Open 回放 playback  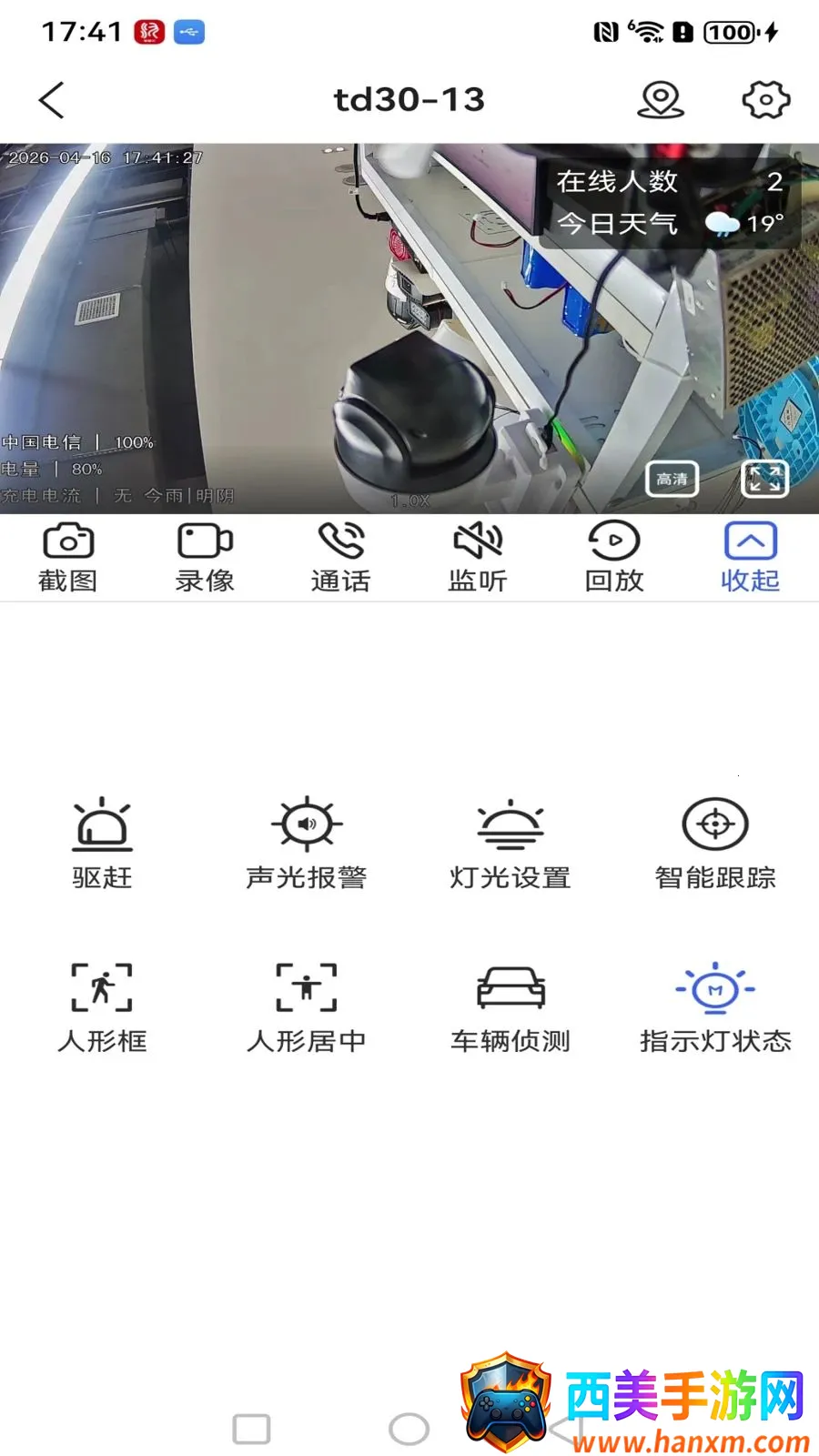point(614,558)
